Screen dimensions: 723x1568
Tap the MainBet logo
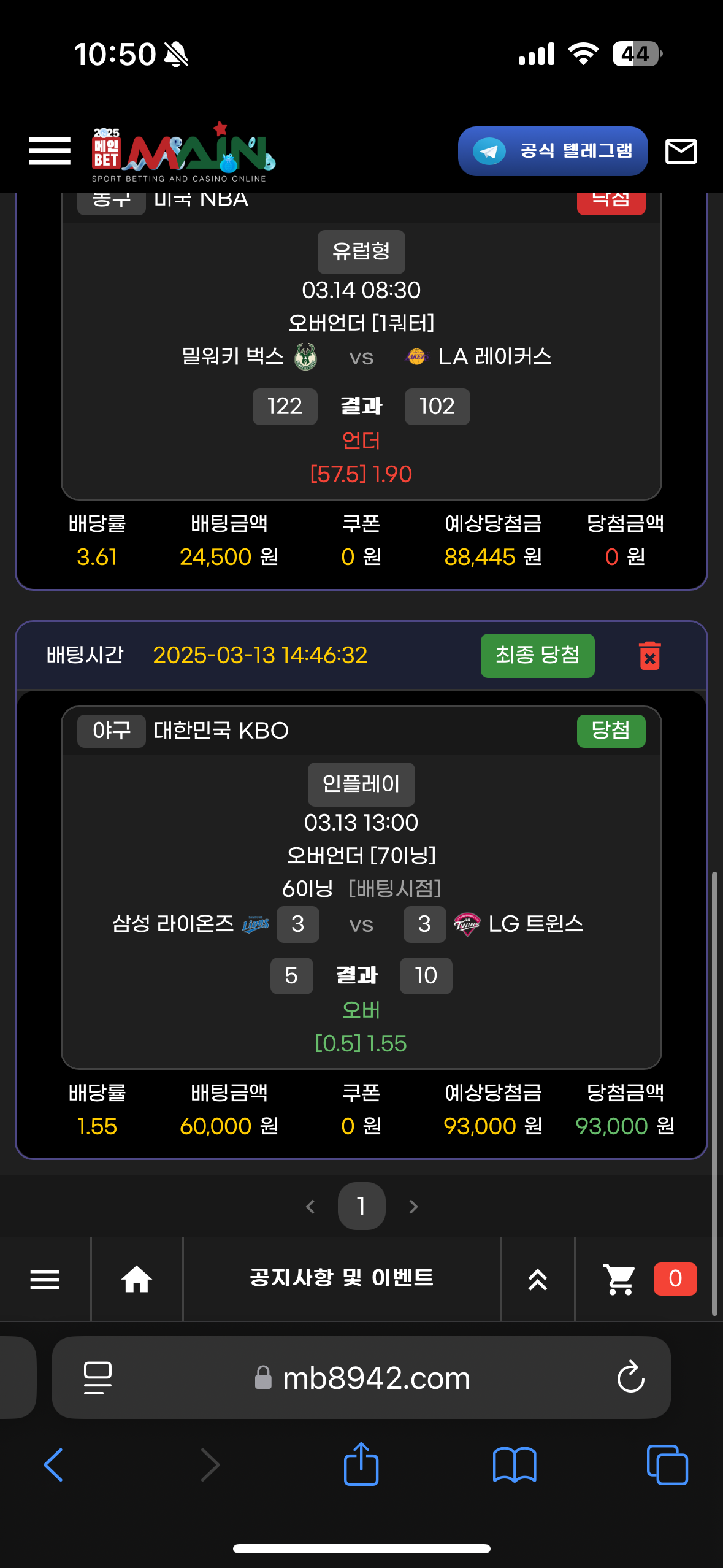183,153
